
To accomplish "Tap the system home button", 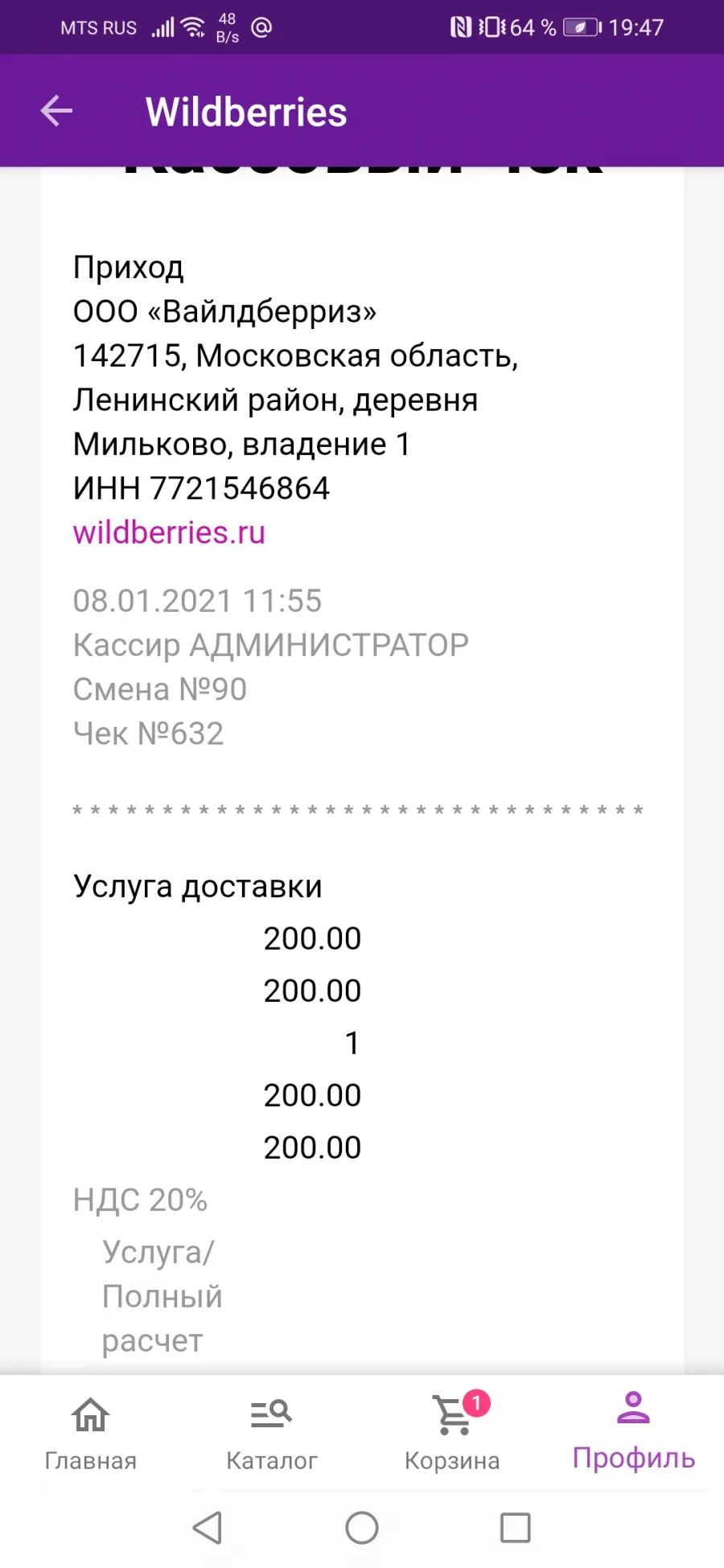I will click(x=362, y=1527).
